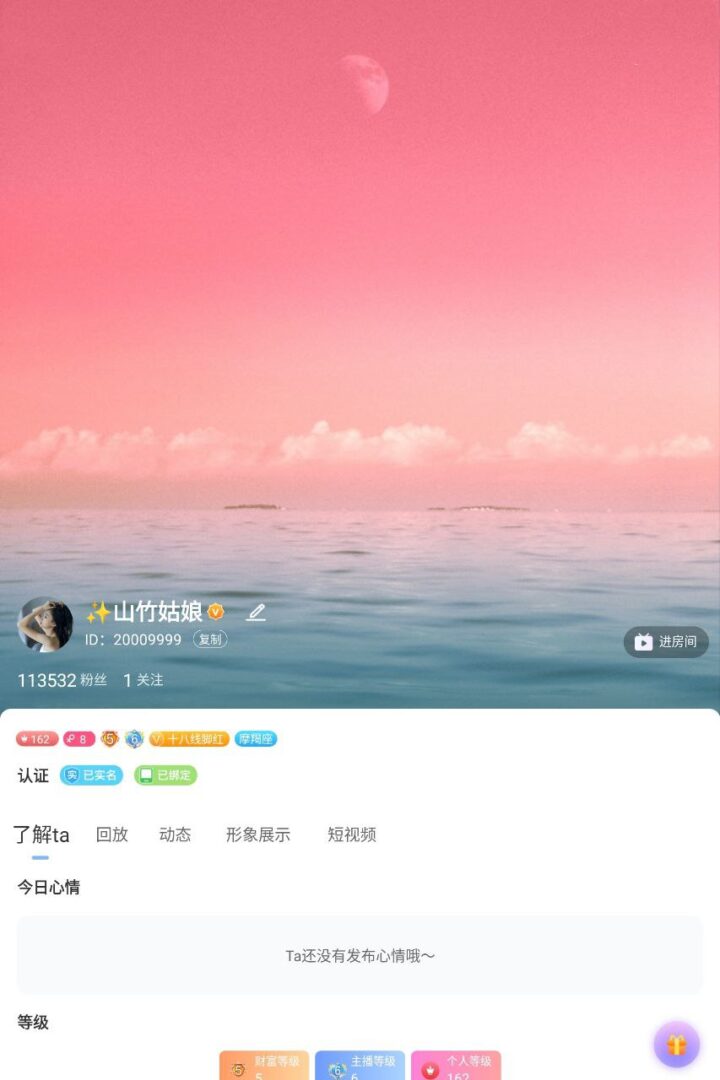
Task: Open the profile avatar photo
Action: [x=45, y=625]
